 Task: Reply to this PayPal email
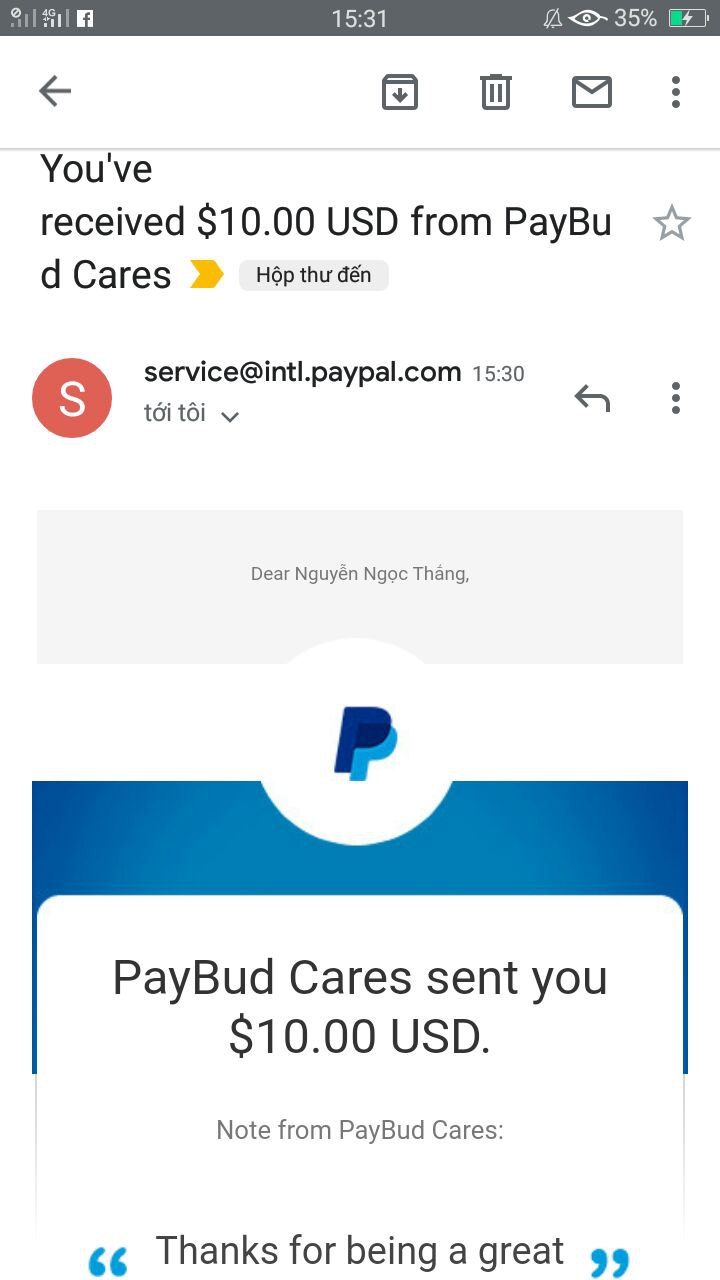click(x=592, y=398)
